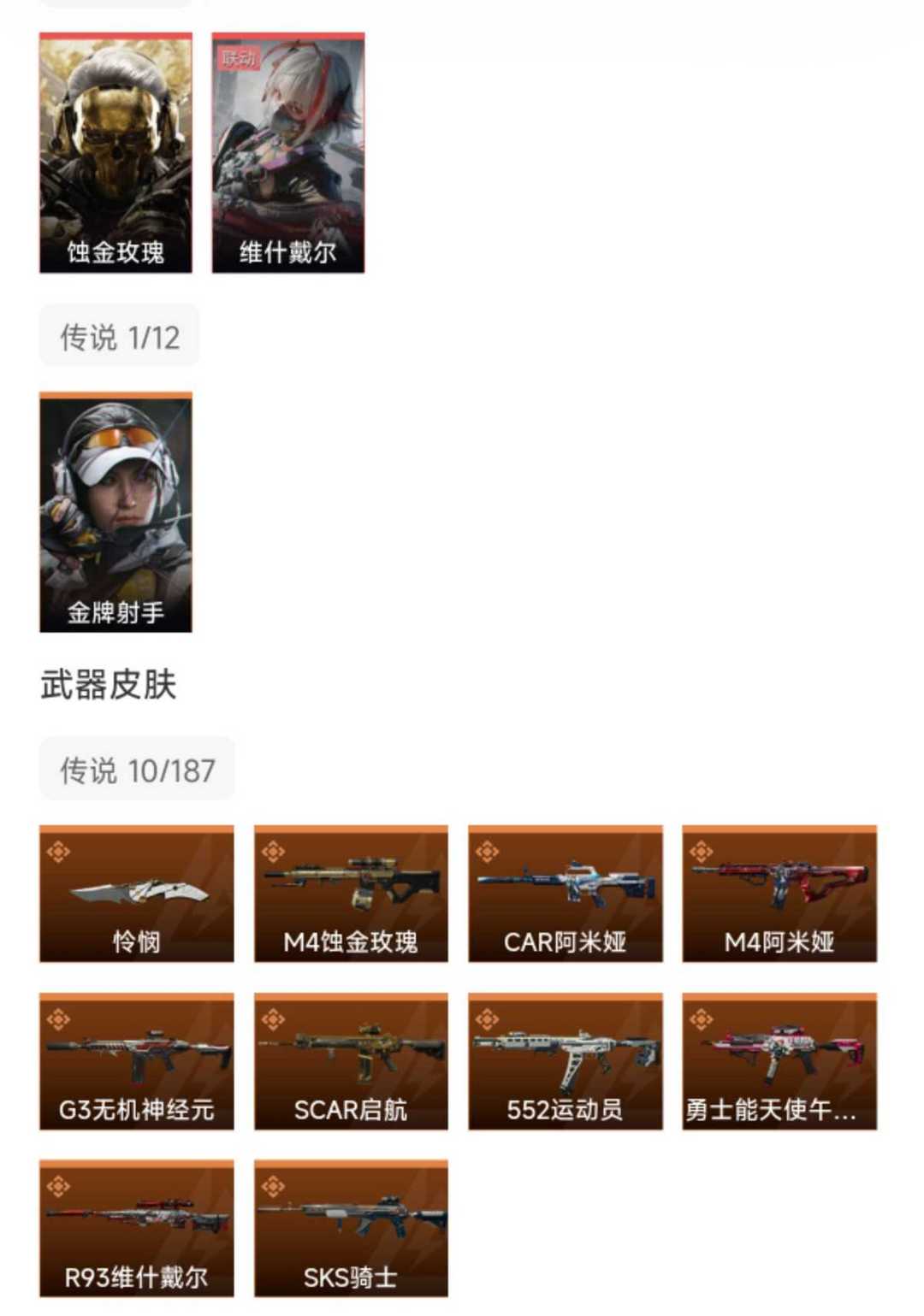924x1316 pixels.
Task: View the 维什戴尔 character skin card
Action: click(288, 153)
